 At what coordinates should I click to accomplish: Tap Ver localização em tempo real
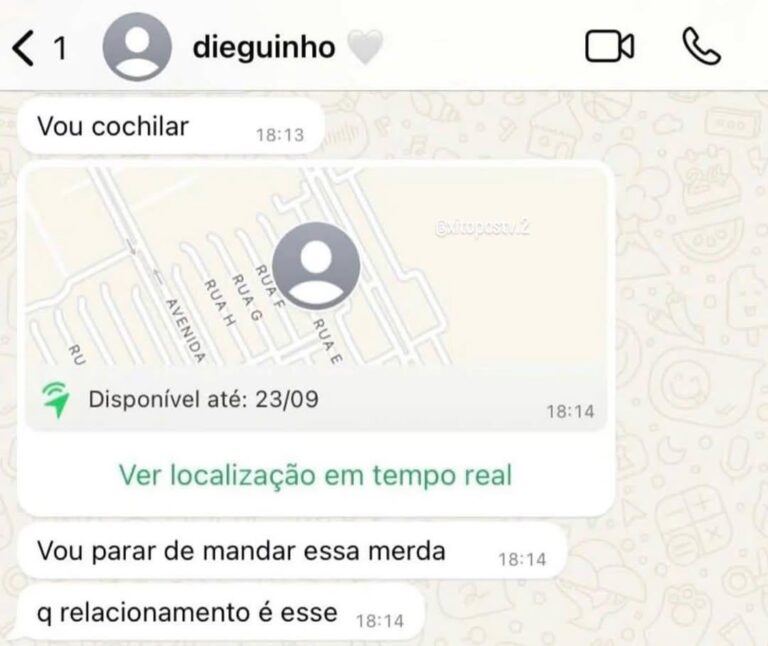(315, 474)
